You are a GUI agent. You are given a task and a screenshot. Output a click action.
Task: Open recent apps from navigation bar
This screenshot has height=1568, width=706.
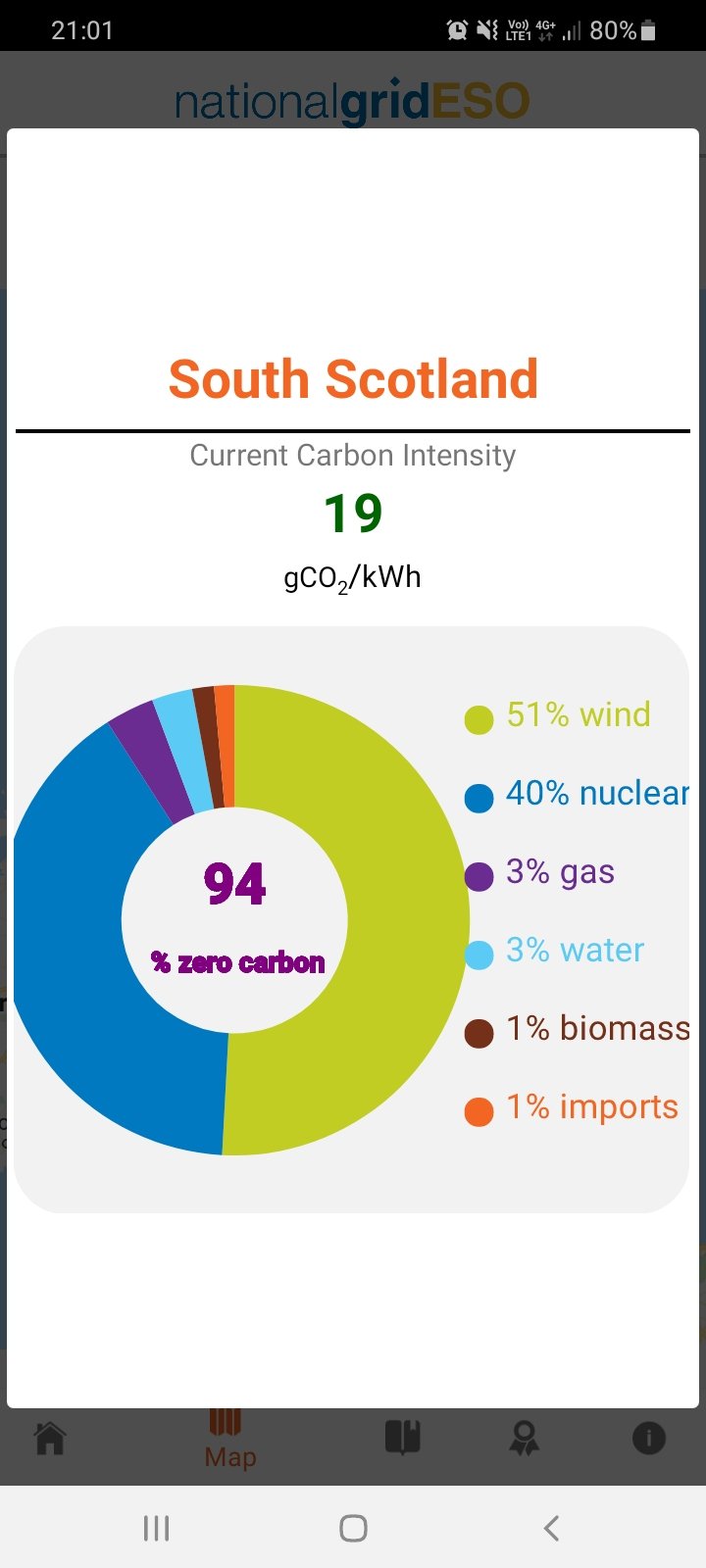pos(156,1528)
